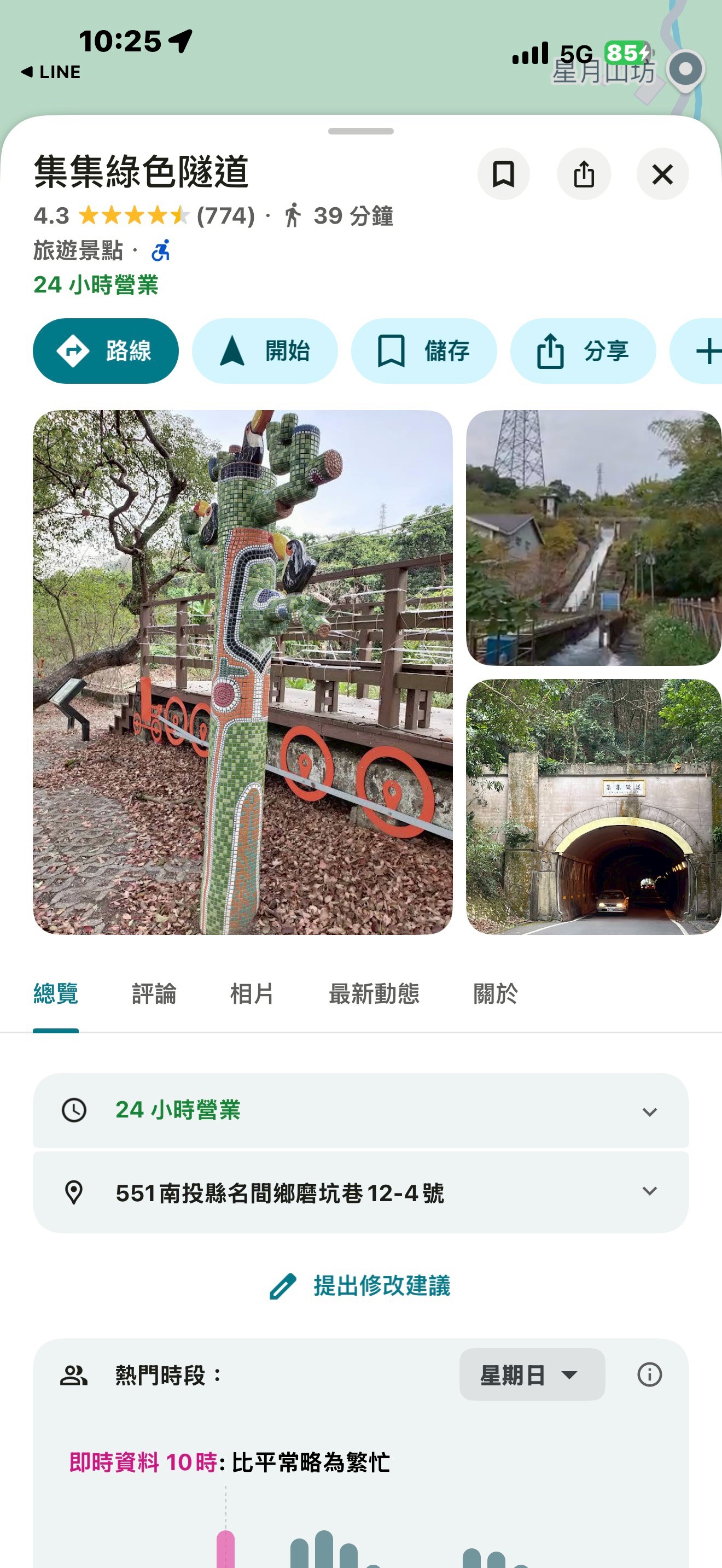View the water channel photo
Screen dimensions: 722x1568
593,537
